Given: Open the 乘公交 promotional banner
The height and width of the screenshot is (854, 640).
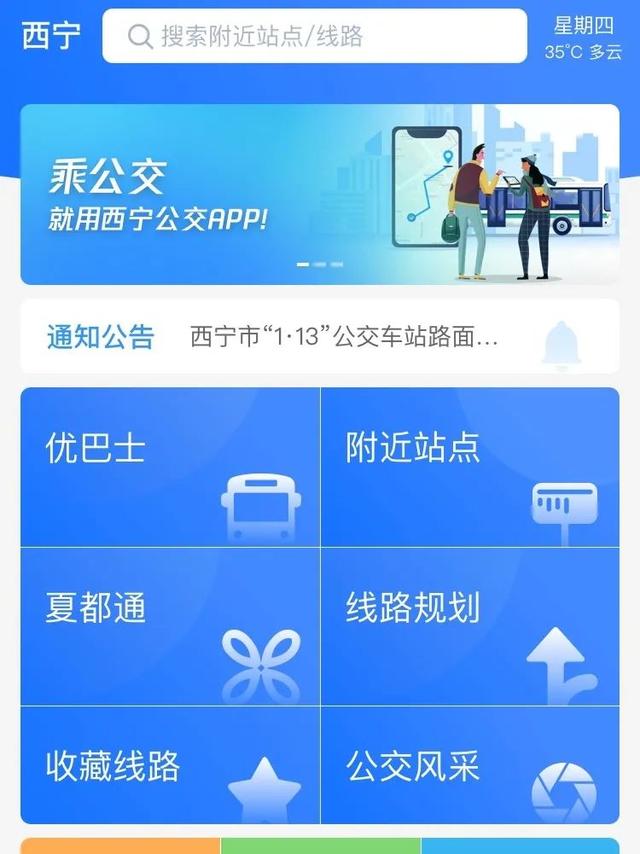Looking at the screenshot, I should tap(320, 194).
